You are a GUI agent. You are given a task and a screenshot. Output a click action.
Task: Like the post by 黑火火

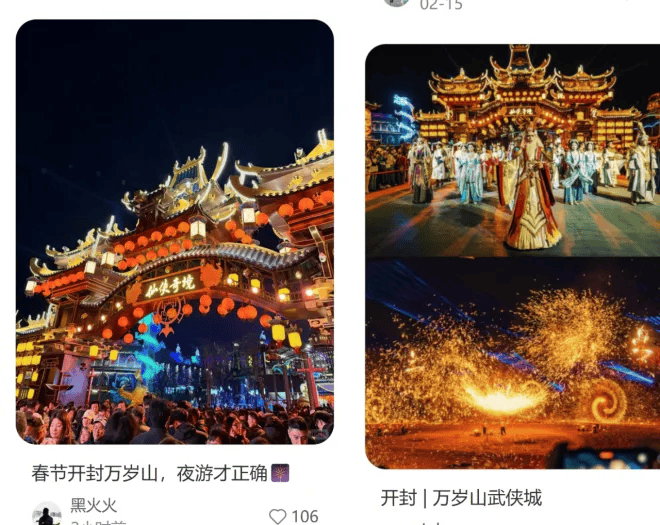pyautogui.click(x=278, y=516)
